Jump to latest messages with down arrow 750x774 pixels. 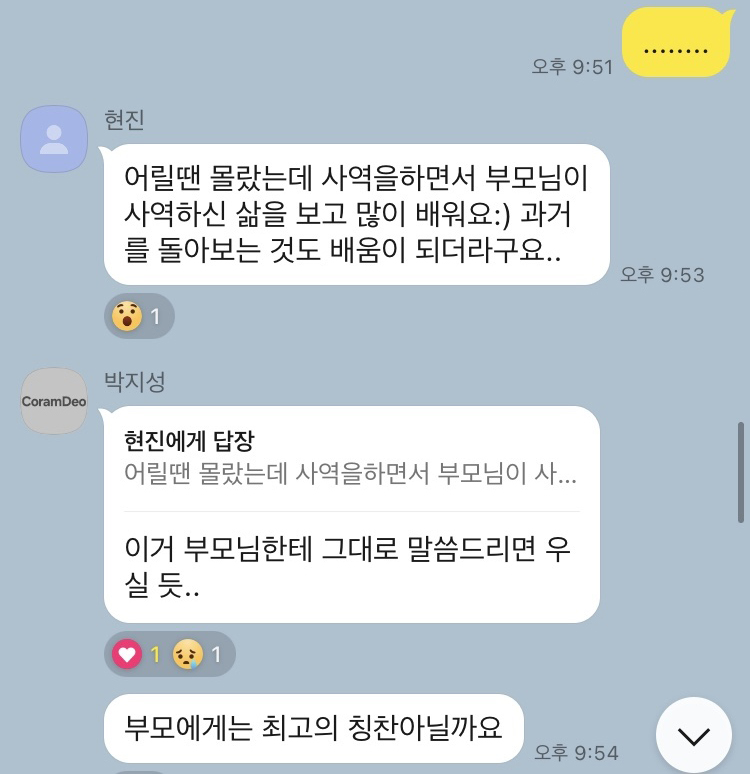(x=693, y=736)
